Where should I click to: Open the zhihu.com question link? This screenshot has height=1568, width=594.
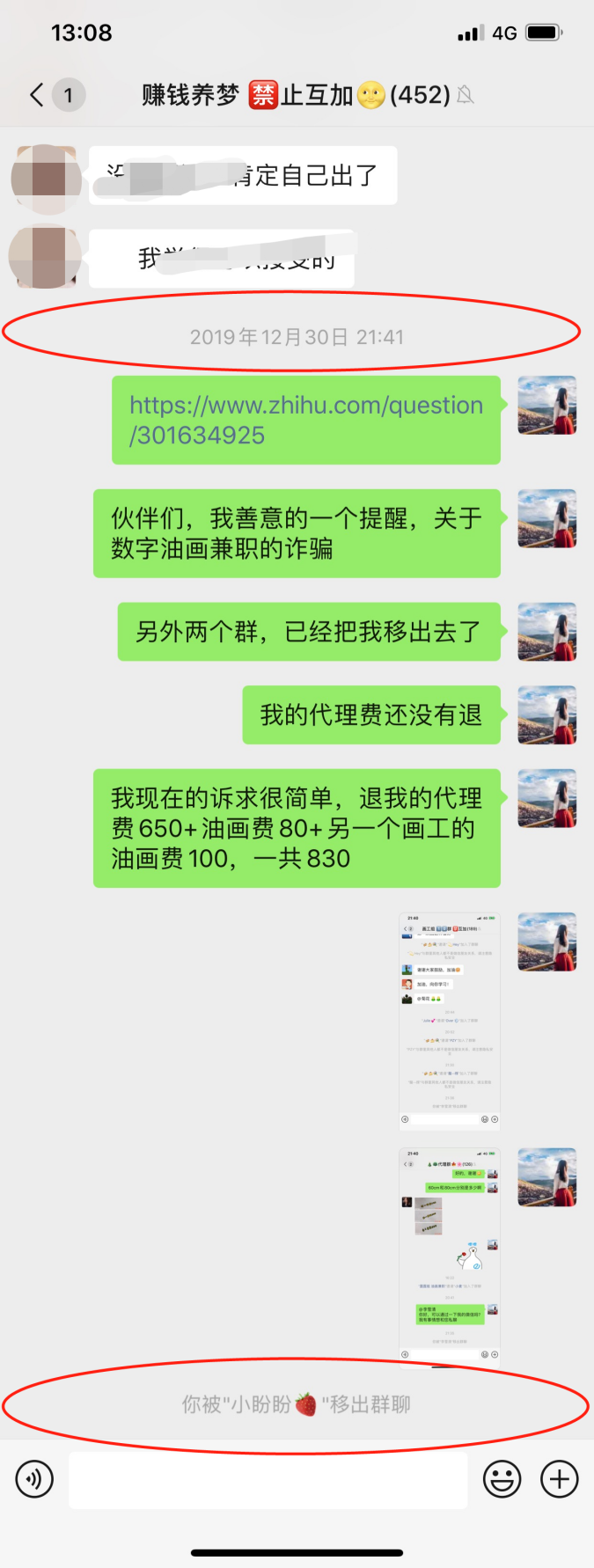coord(305,420)
